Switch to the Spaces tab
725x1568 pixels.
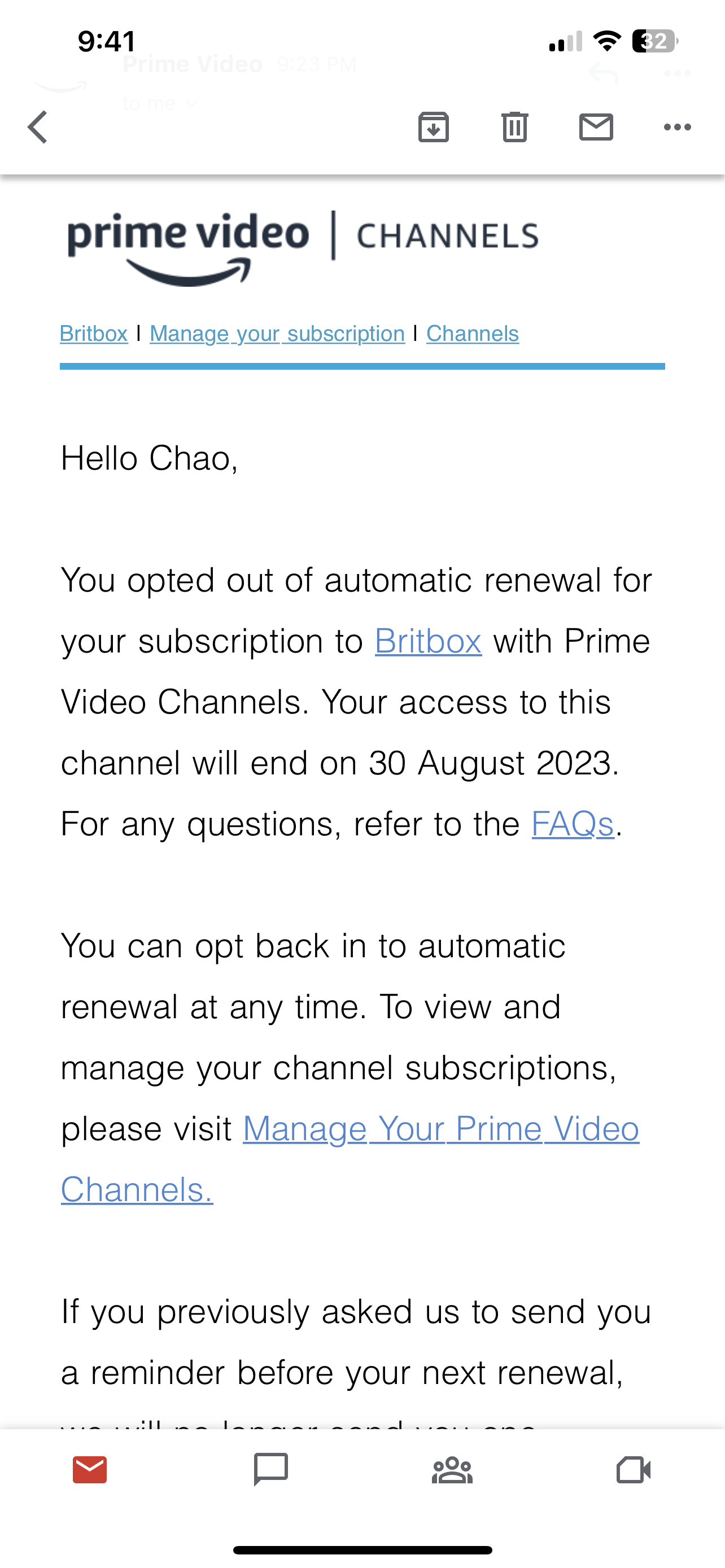coord(452,1470)
